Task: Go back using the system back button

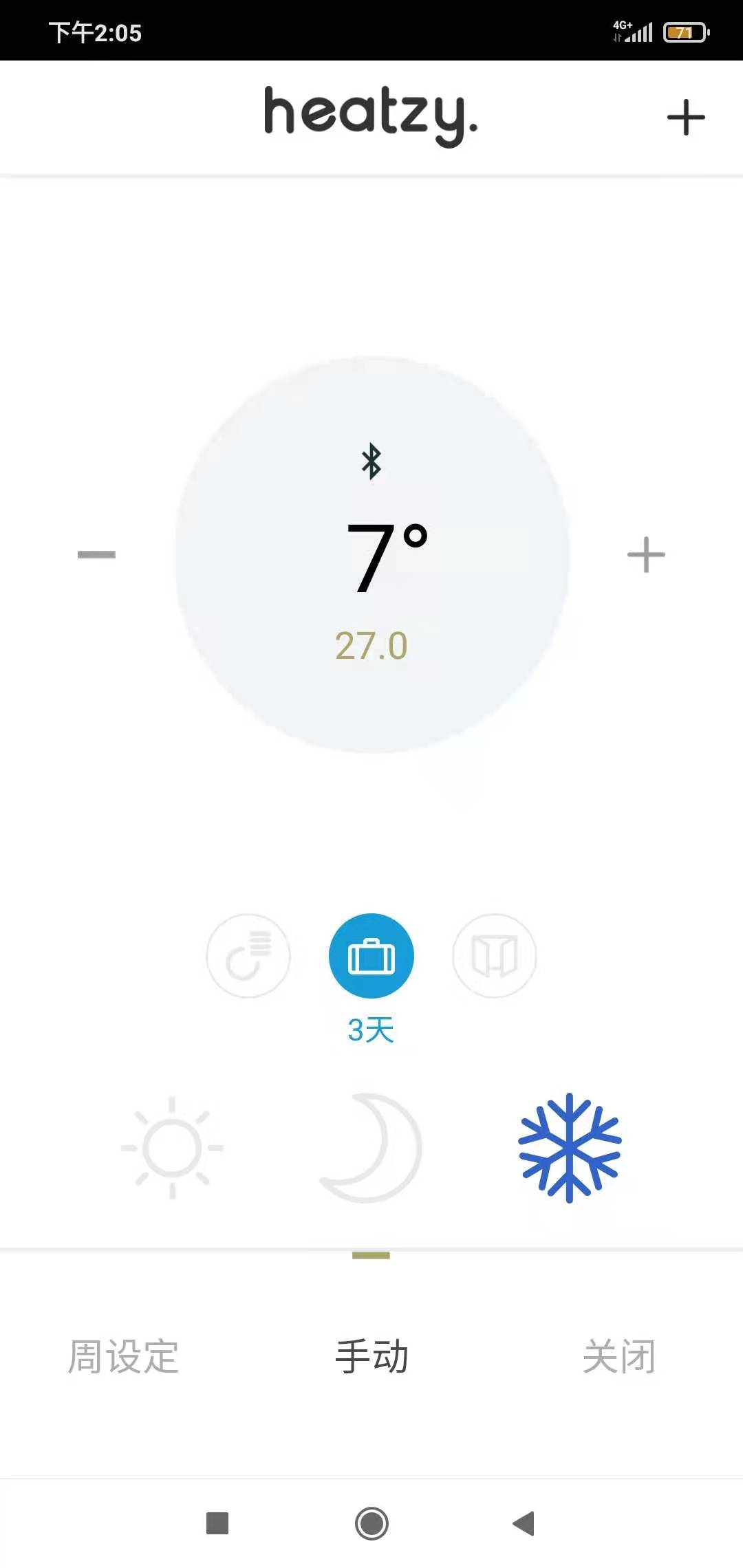Action: coord(524,1523)
